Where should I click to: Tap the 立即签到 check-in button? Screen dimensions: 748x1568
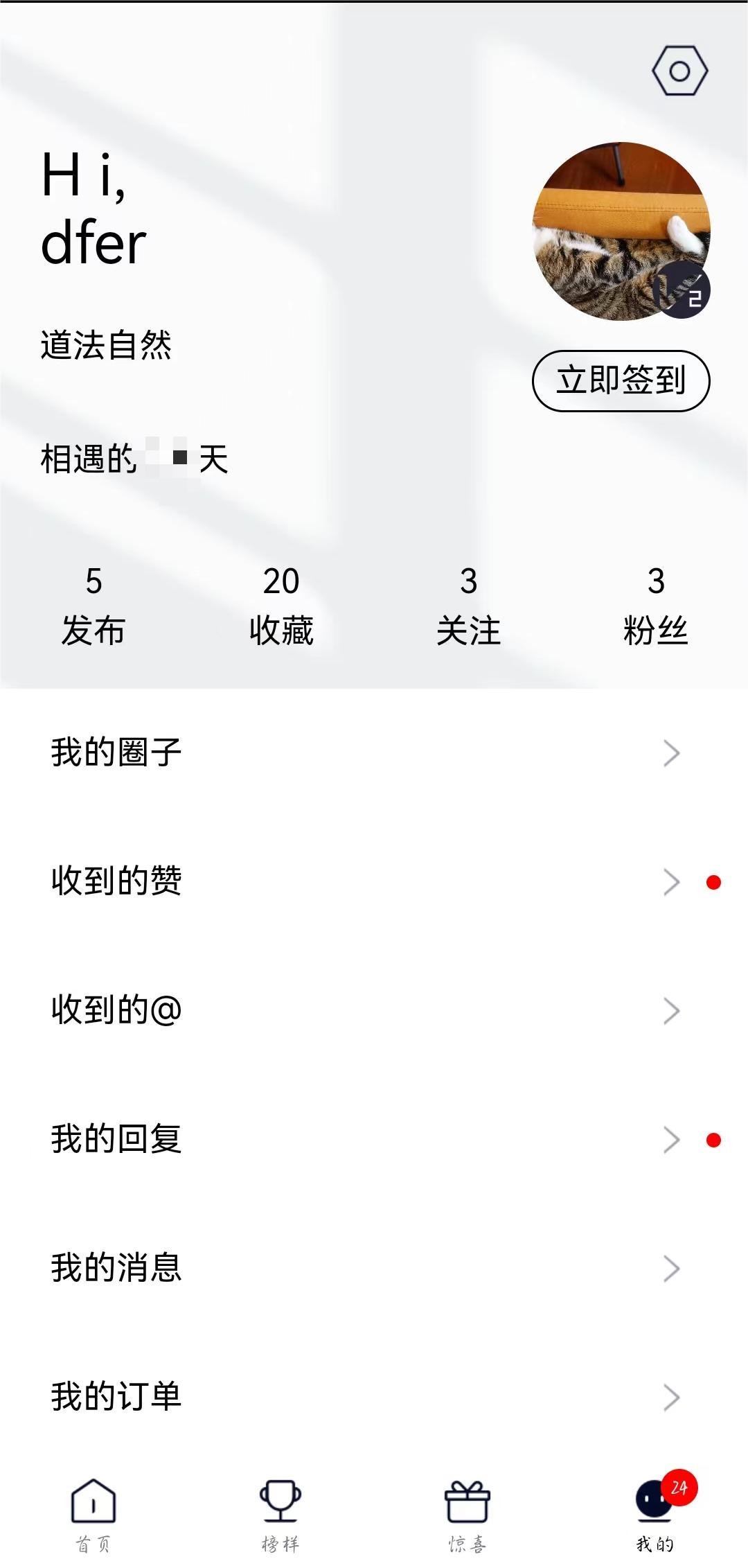tap(621, 380)
